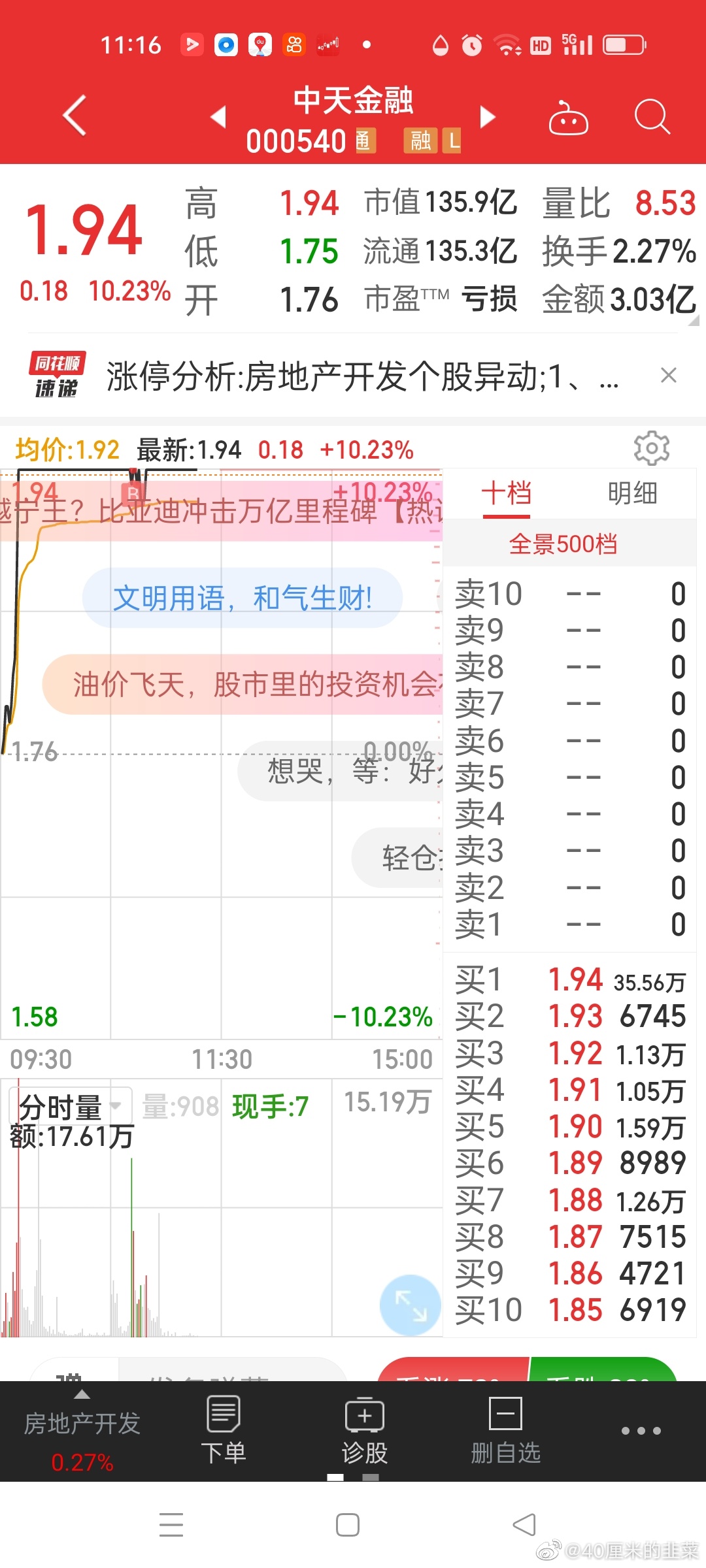Open 诊股 stock diagnosis

(x=364, y=1430)
